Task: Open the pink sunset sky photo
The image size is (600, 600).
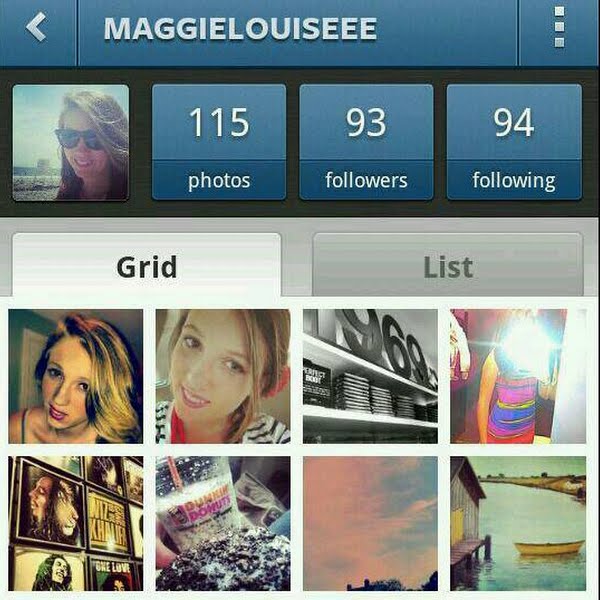Action: tap(370, 524)
